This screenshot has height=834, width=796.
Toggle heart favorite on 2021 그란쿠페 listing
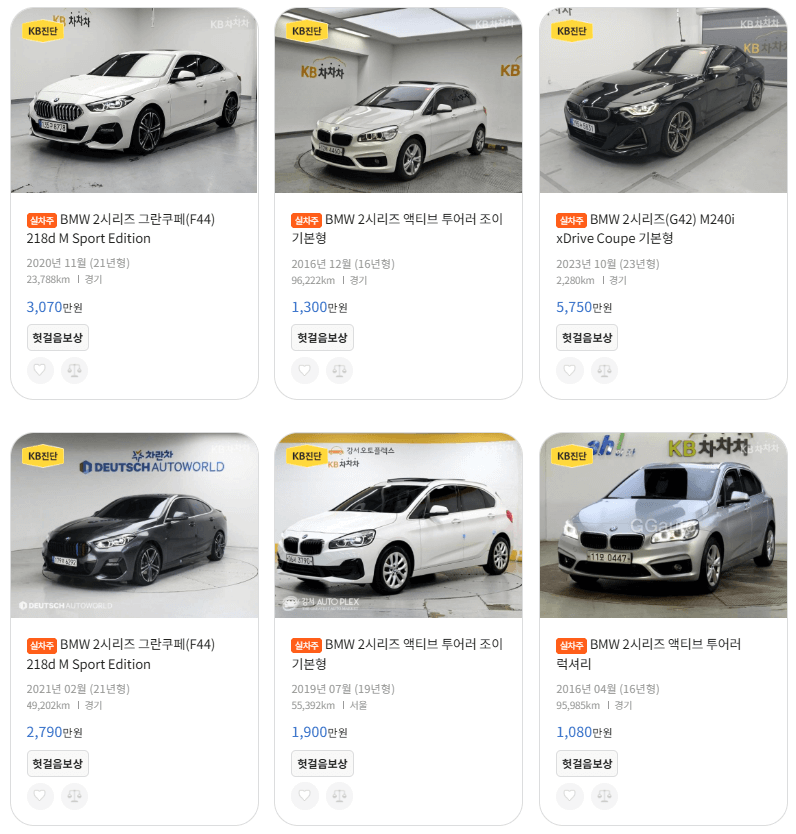click(x=39, y=796)
